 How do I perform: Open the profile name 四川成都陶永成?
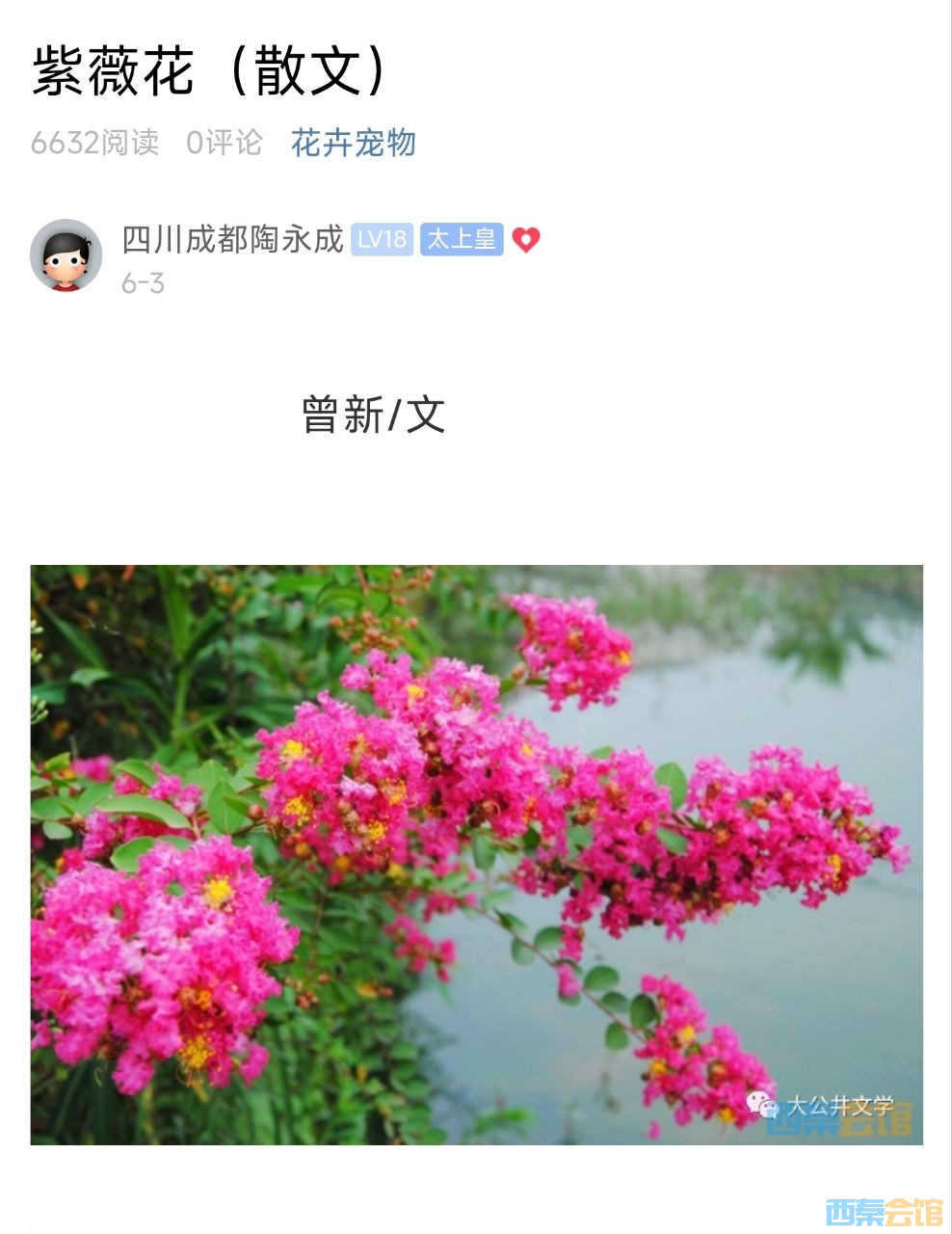pos(232,239)
